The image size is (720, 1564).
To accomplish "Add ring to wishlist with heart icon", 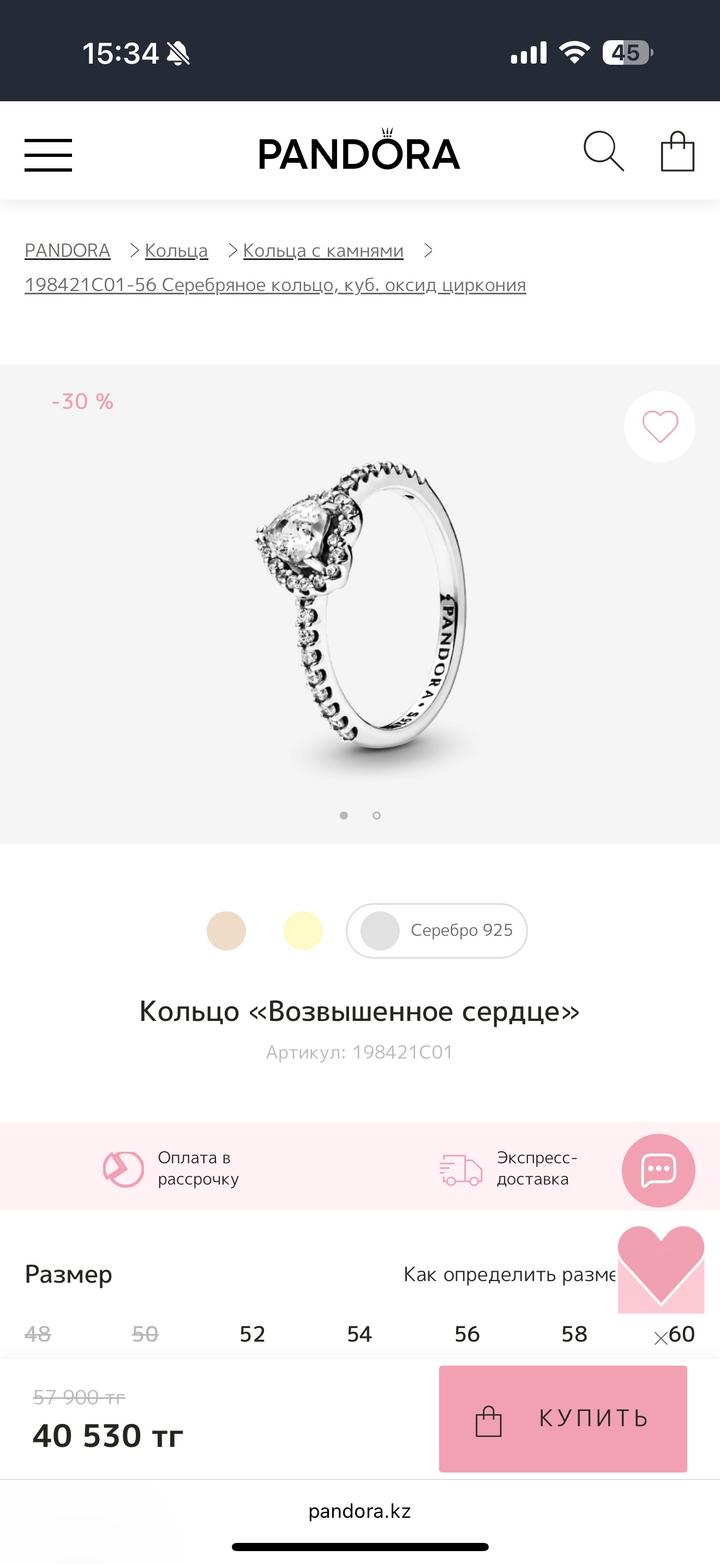I will click(659, 427).
